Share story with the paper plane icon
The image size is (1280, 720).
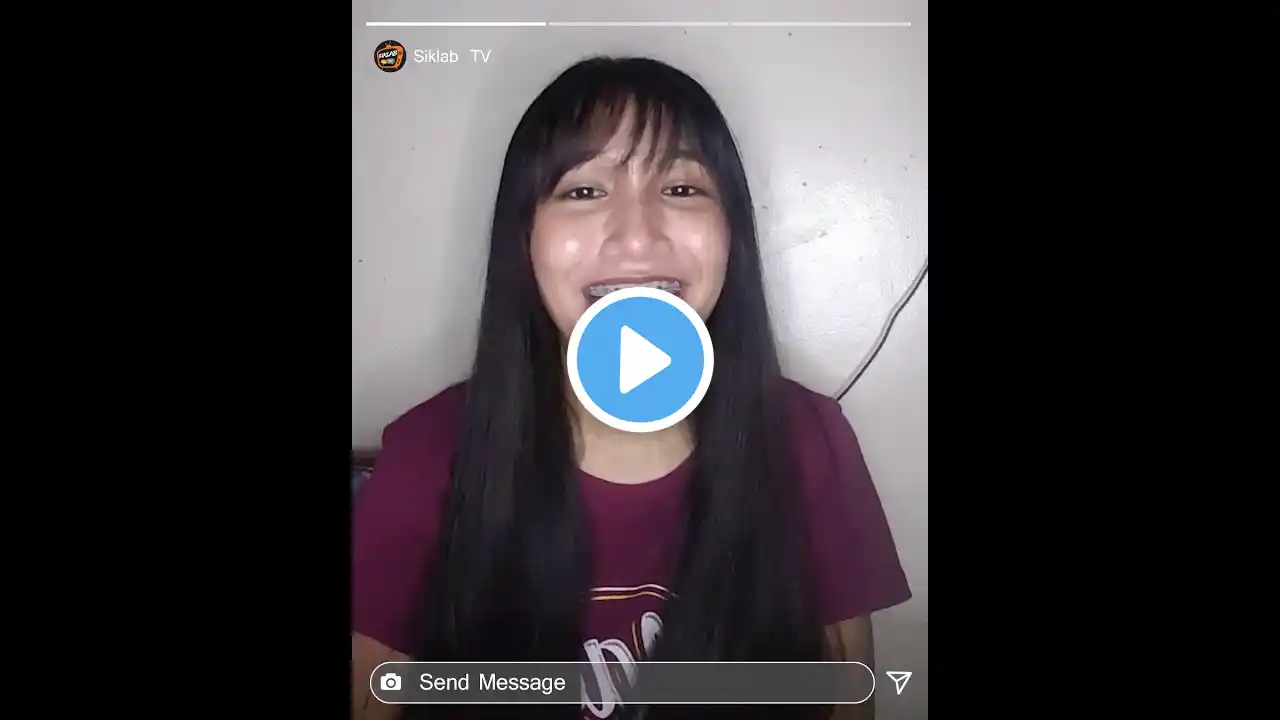point(899,682)
